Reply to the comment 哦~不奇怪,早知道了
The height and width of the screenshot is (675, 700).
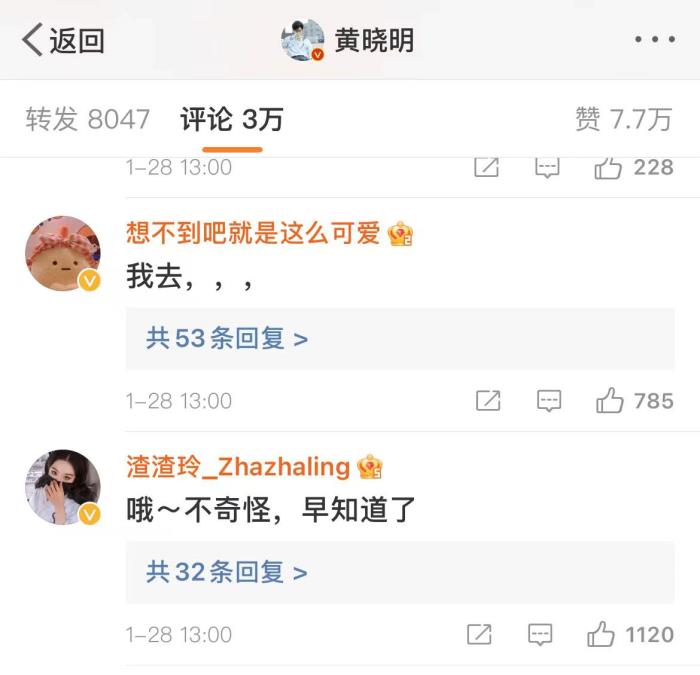[x=541, y=634]
